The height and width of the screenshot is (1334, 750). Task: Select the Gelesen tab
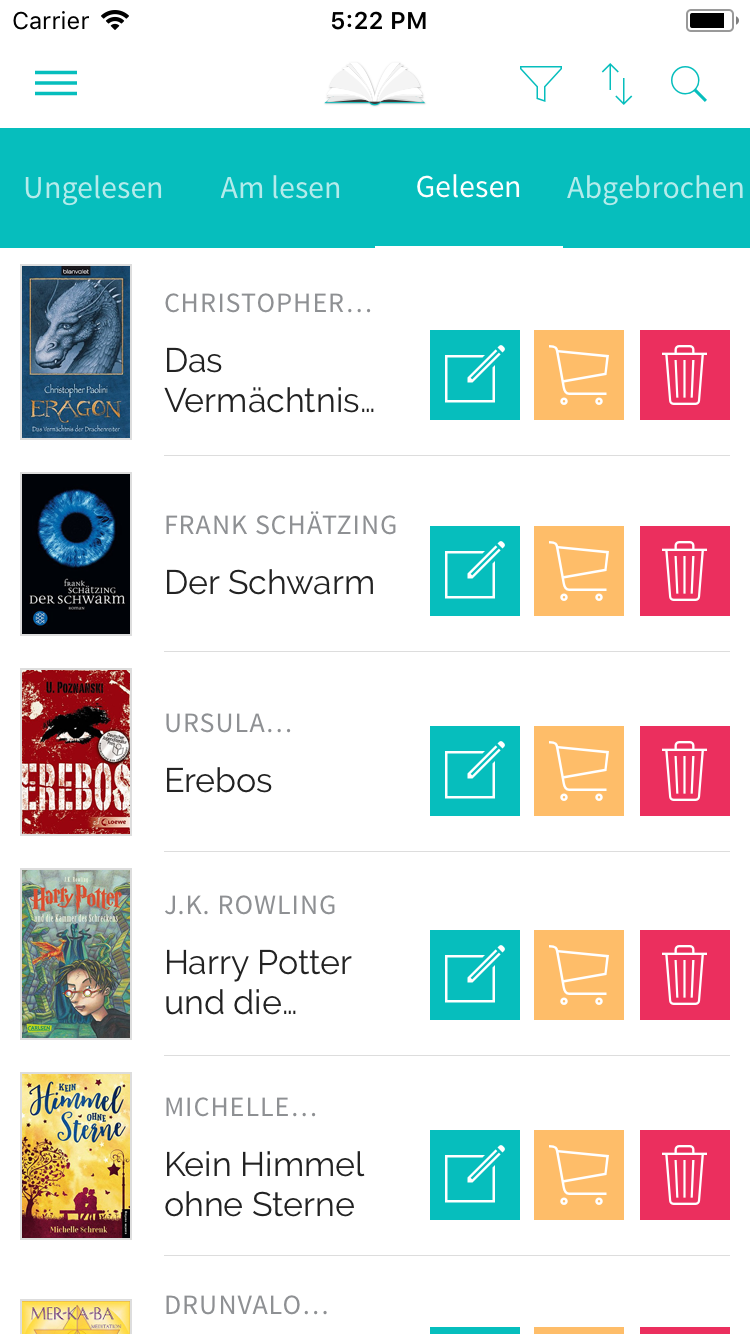[468, 188]
